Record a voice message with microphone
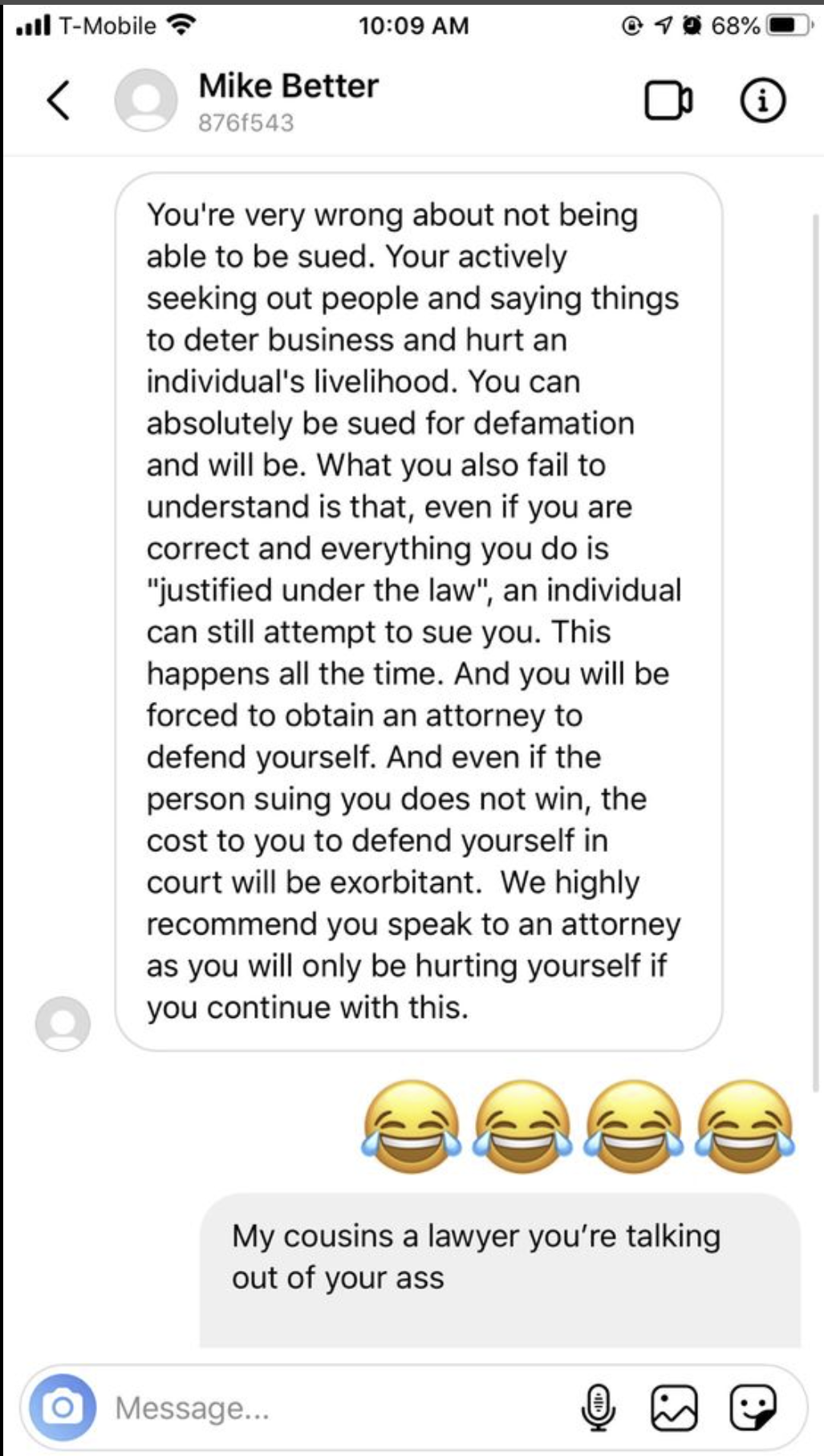 click(598, 1407)
